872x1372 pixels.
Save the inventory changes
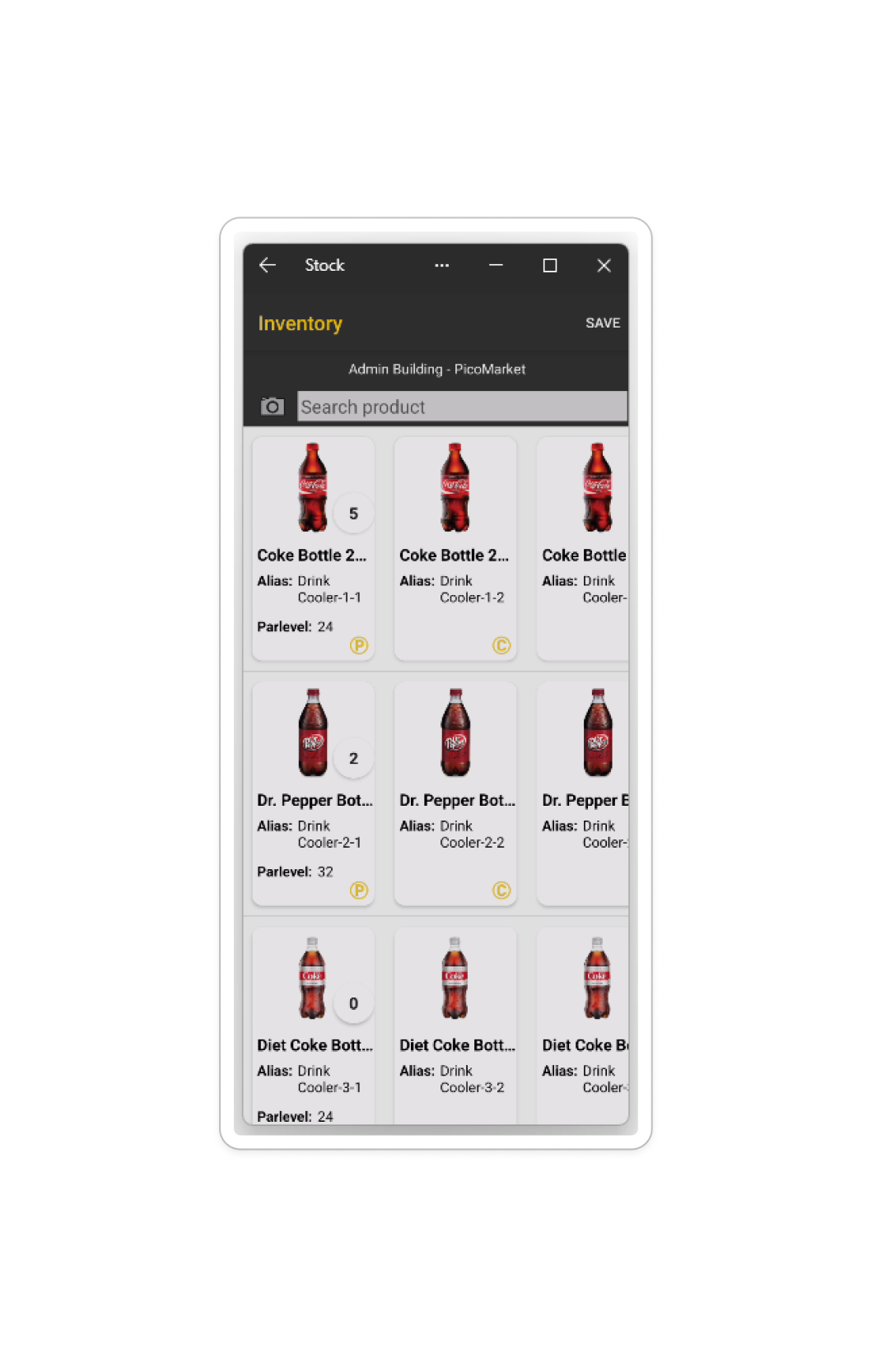pyautogui.click(x=602, y=323)
